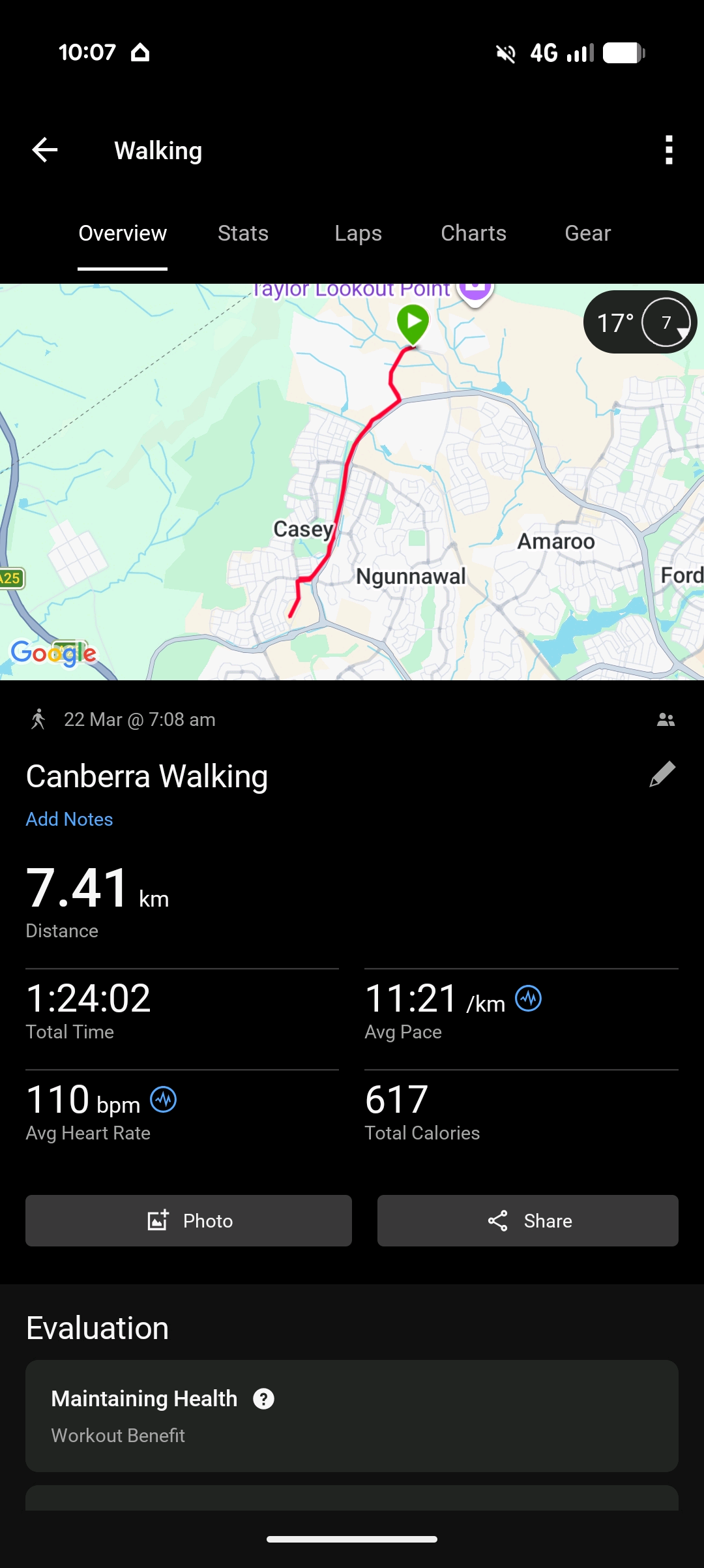
Task: Switch to the Stats tab
Action: pos(242,234)
